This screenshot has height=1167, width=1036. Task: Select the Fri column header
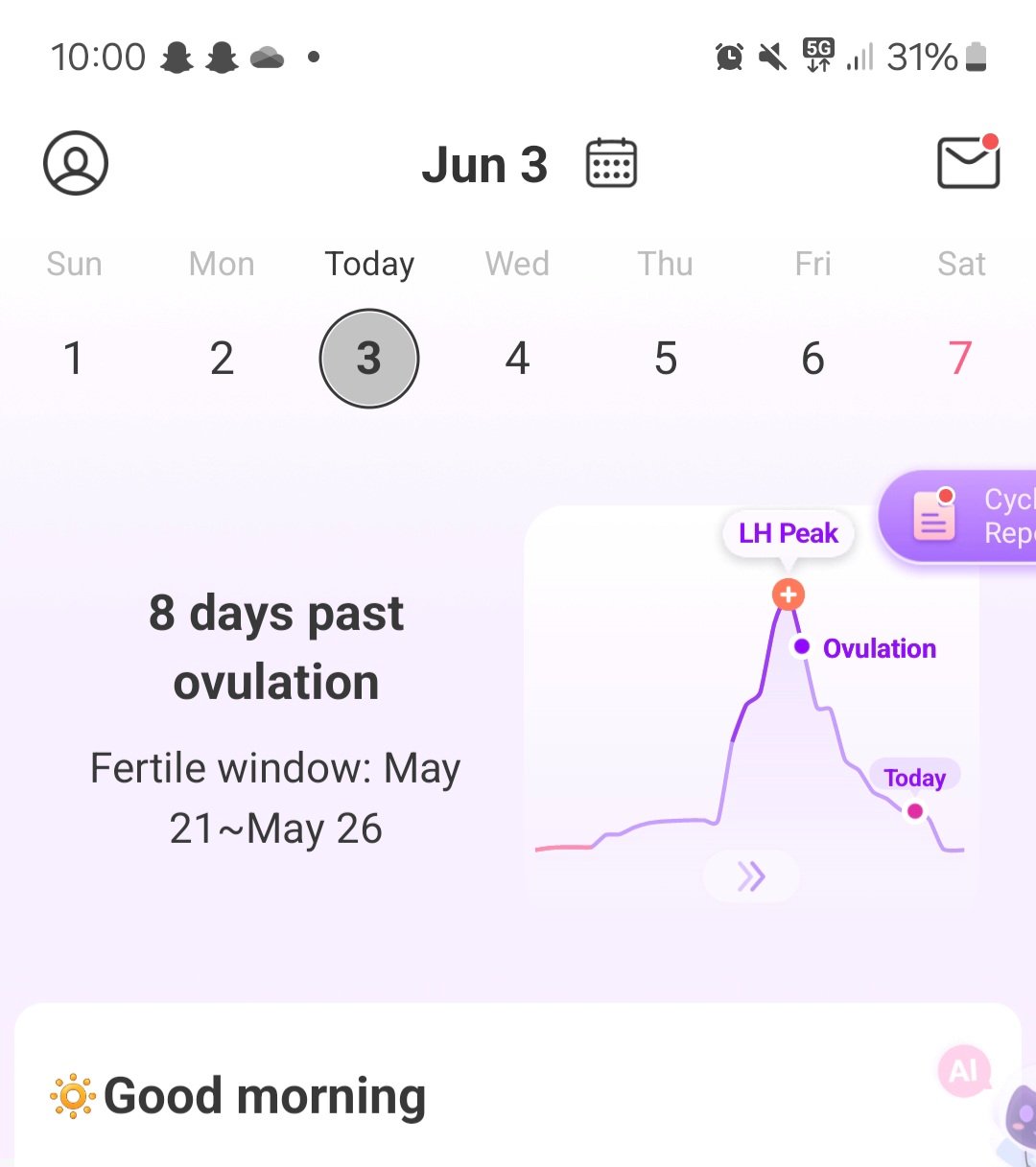click(812, 264)
